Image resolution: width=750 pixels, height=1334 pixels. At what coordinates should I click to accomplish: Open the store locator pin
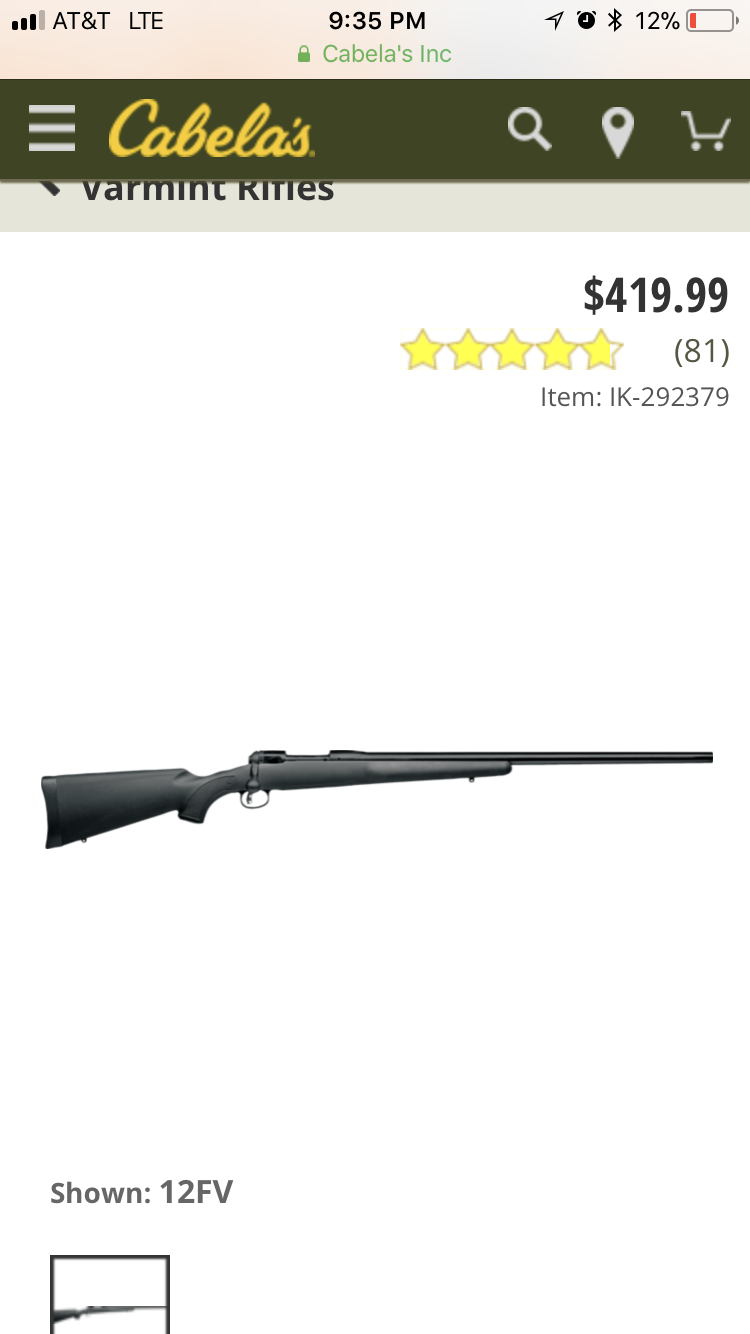618,132
